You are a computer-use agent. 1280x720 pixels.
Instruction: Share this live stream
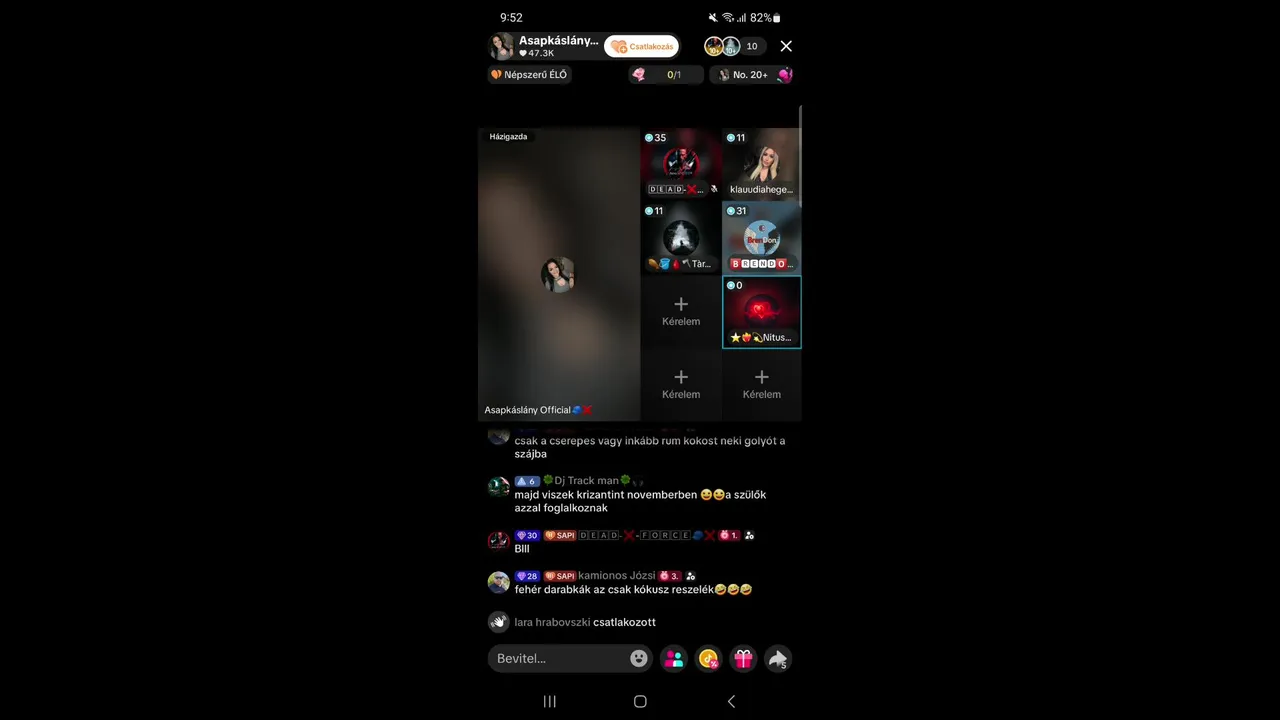(x=777, y=658)
